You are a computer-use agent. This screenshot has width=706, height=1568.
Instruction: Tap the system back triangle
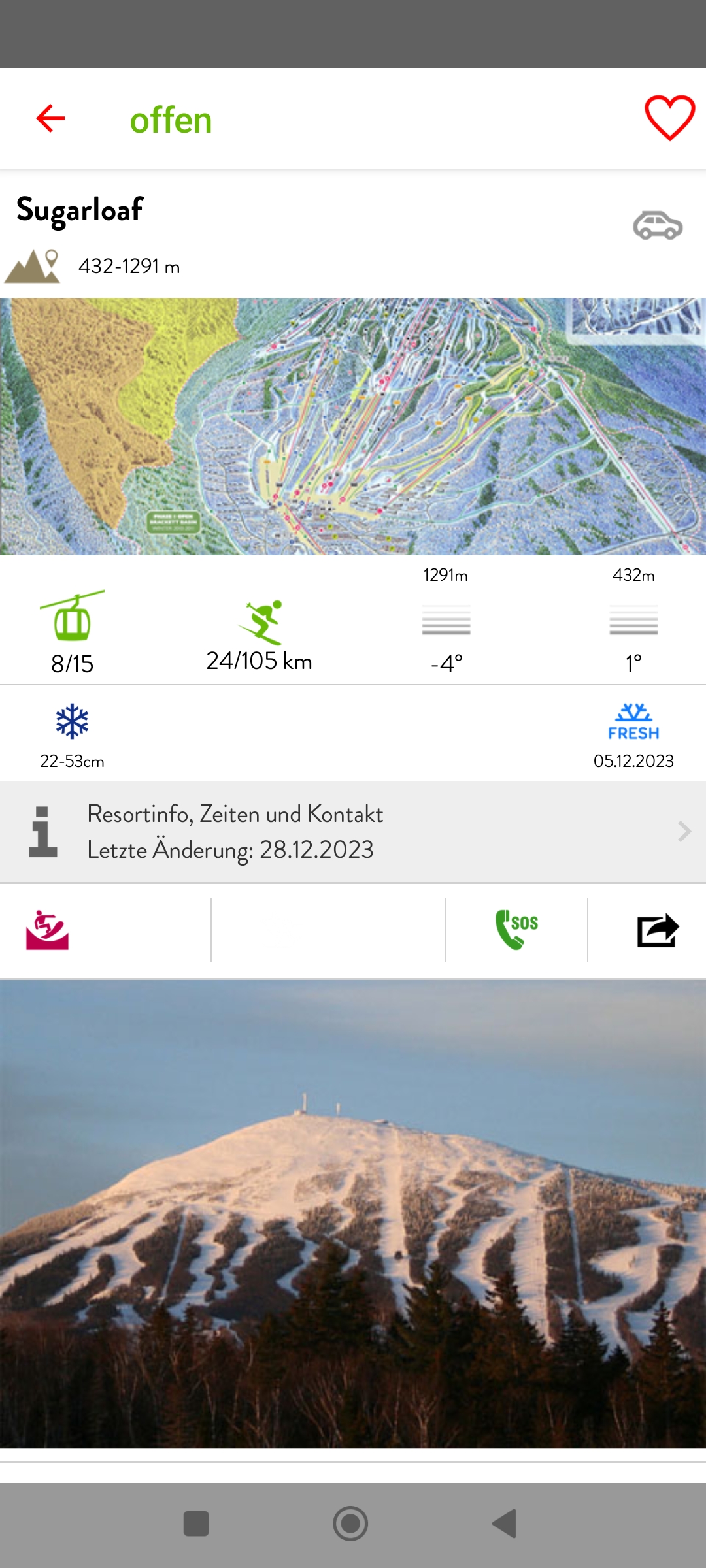tap(505, 1524)
